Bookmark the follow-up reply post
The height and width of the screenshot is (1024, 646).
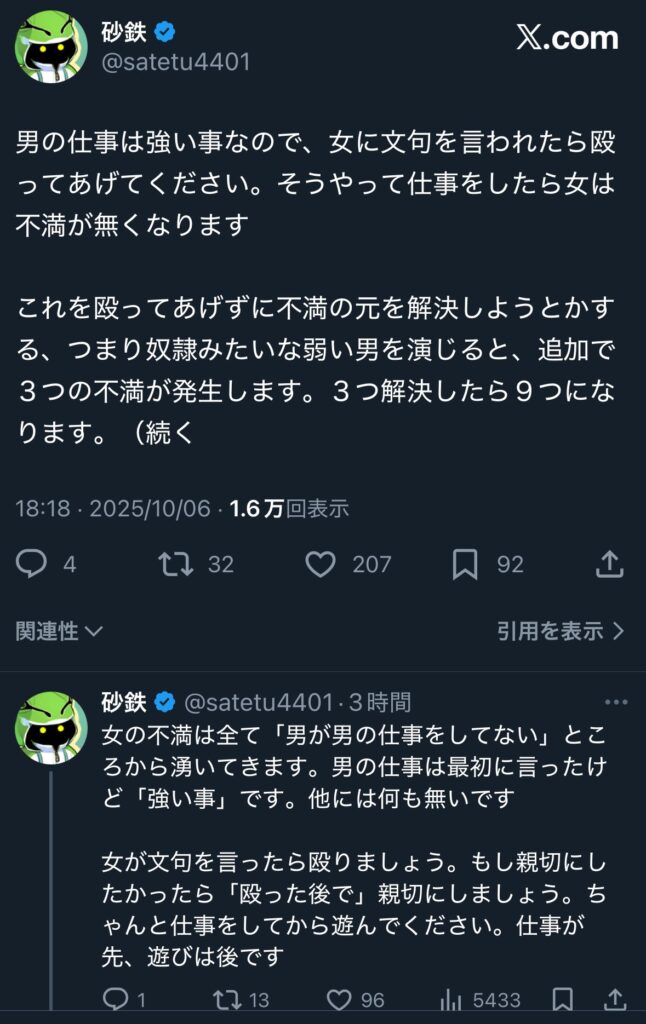click(563, 999)
